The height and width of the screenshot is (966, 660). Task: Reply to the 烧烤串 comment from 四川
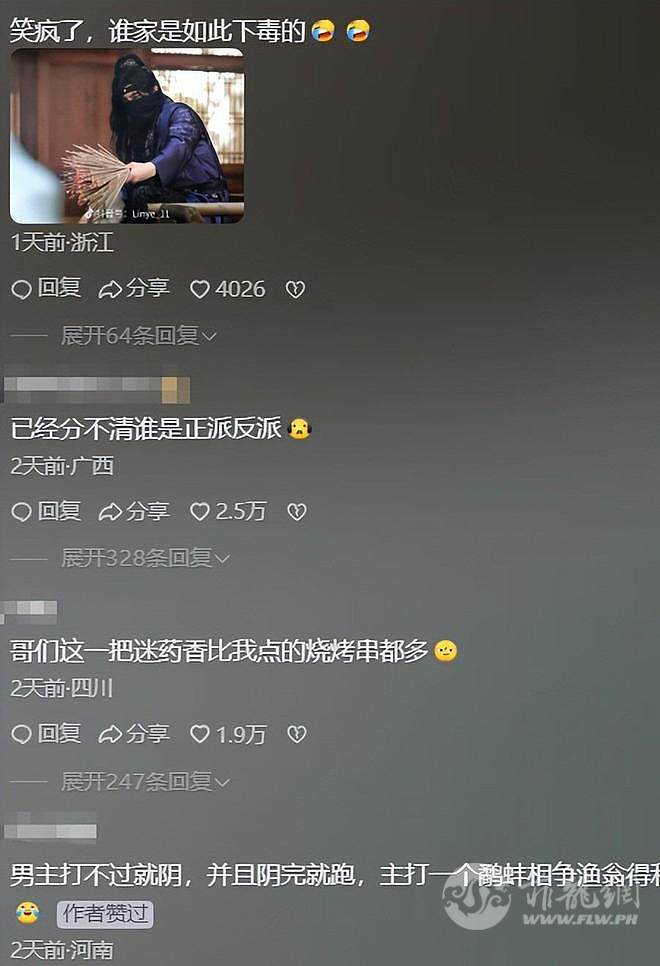tap(47, 734)
